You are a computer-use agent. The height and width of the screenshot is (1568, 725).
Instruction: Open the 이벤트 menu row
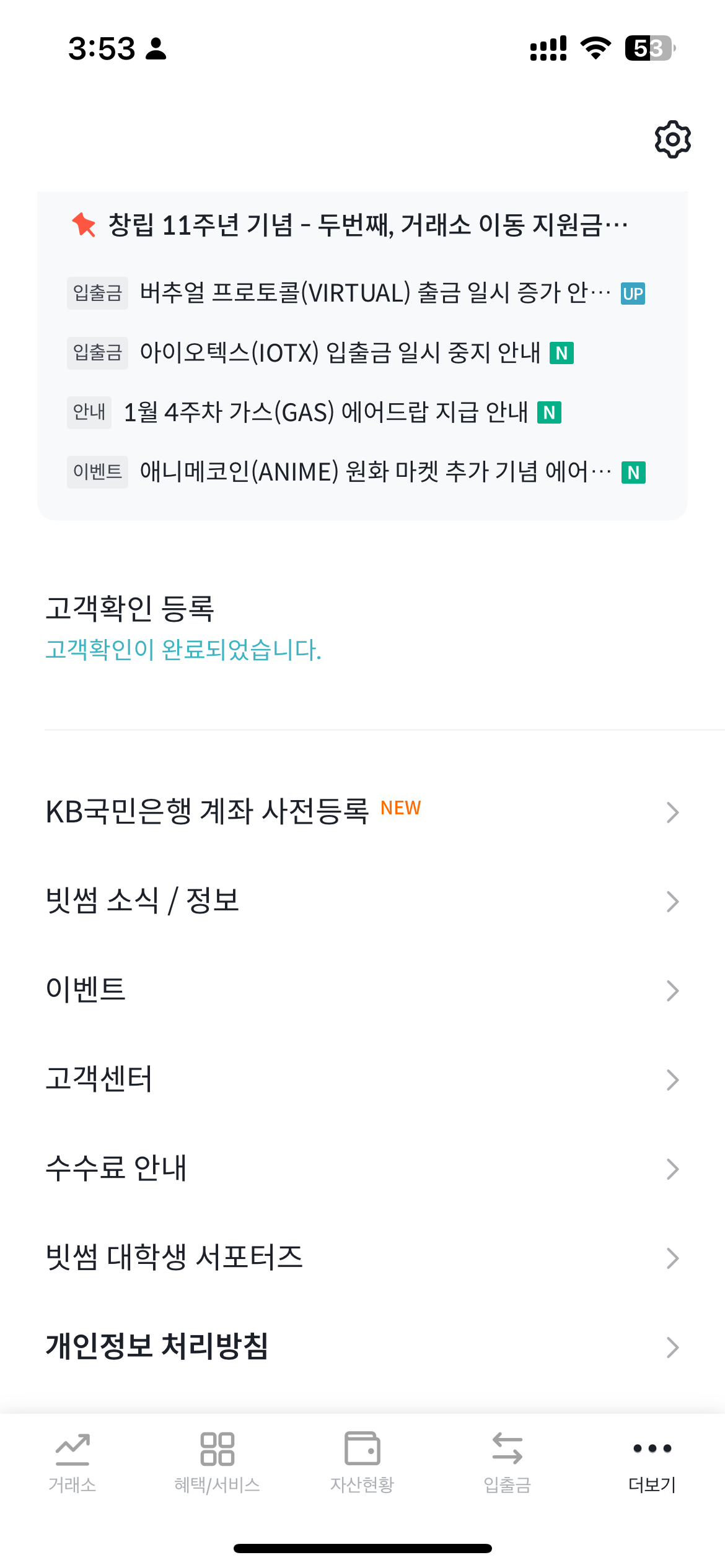[x=362, y=990]
